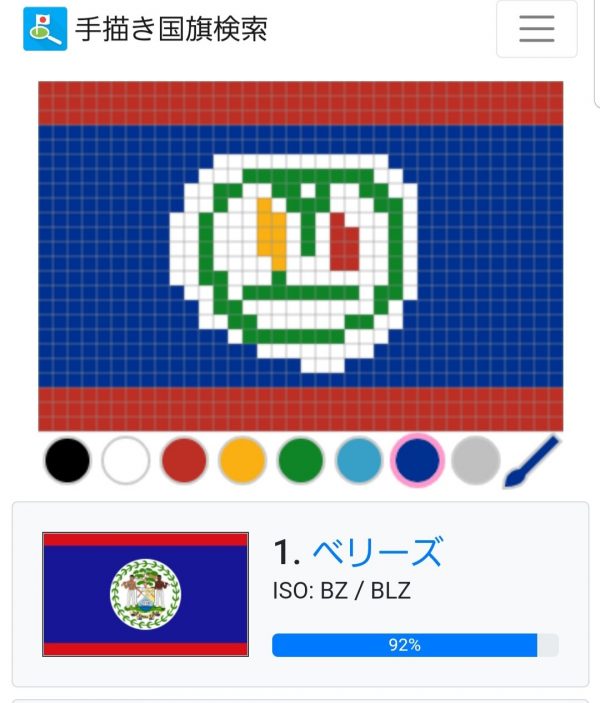This screenshot has height=703, width=600.
Task: Select the dark blue color swatch
Action: [x=417, y=461]
